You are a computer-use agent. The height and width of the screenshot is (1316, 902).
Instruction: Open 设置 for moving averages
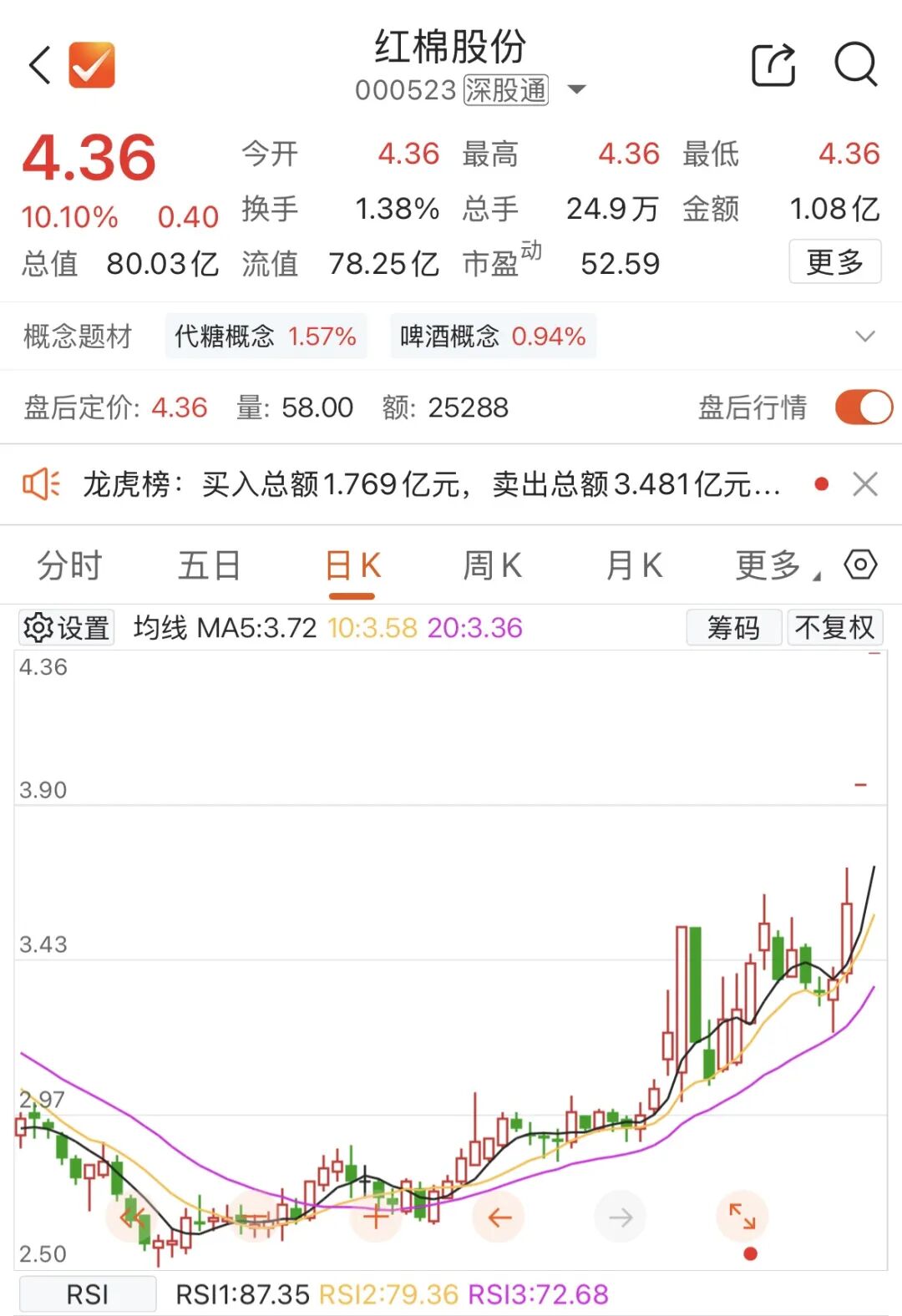click(x=67, y=628)
